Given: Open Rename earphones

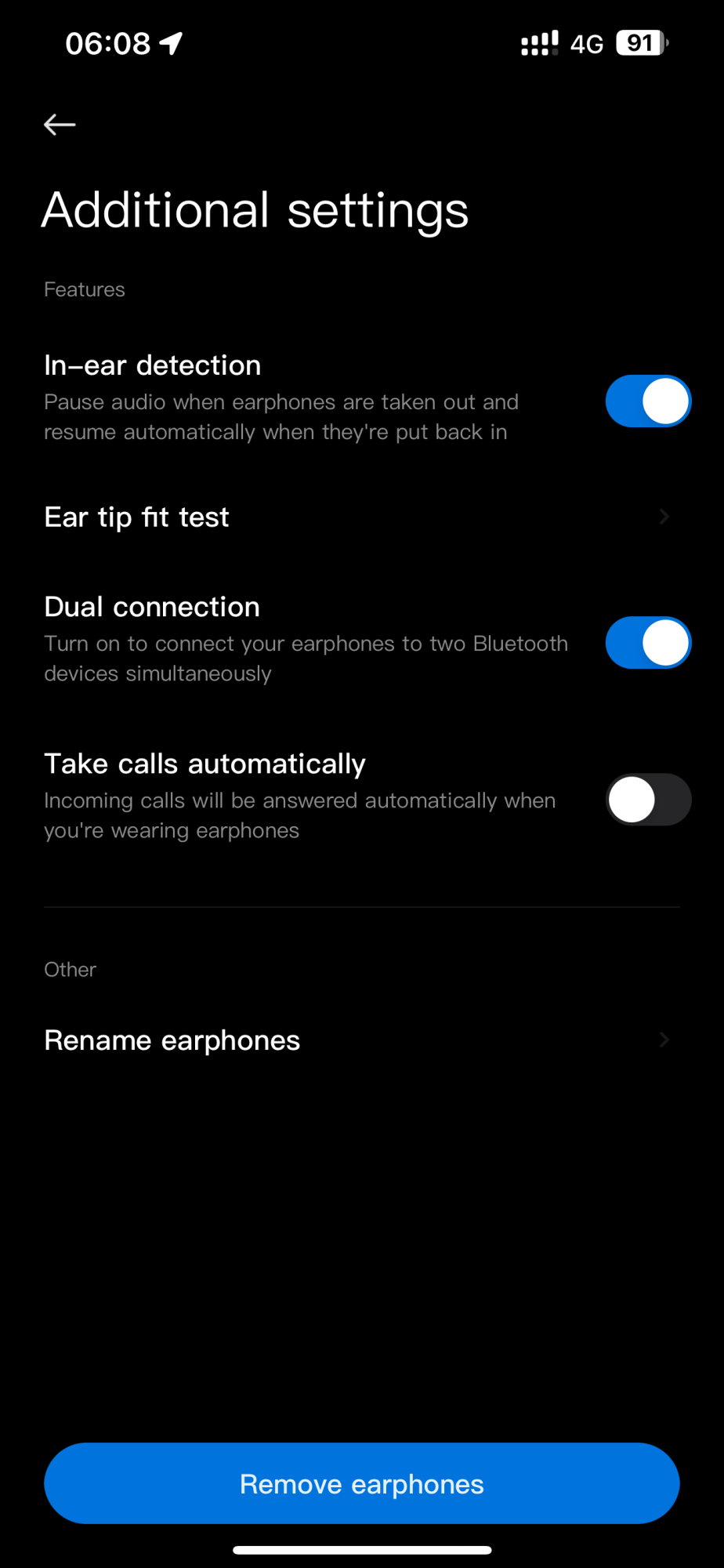Looking at the screenshot, I should click(x=360, y=1040).
